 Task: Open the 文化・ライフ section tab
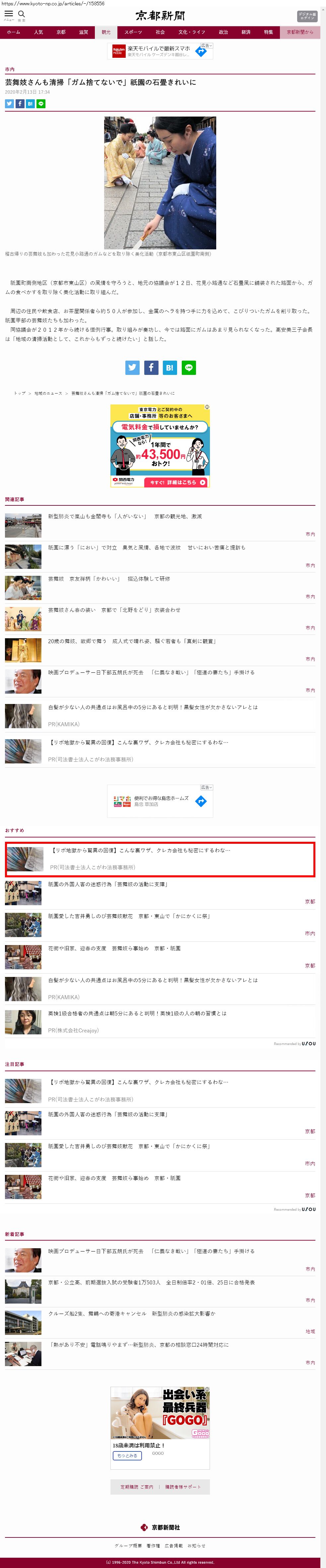pyautogui.click(x=192, y=32)
